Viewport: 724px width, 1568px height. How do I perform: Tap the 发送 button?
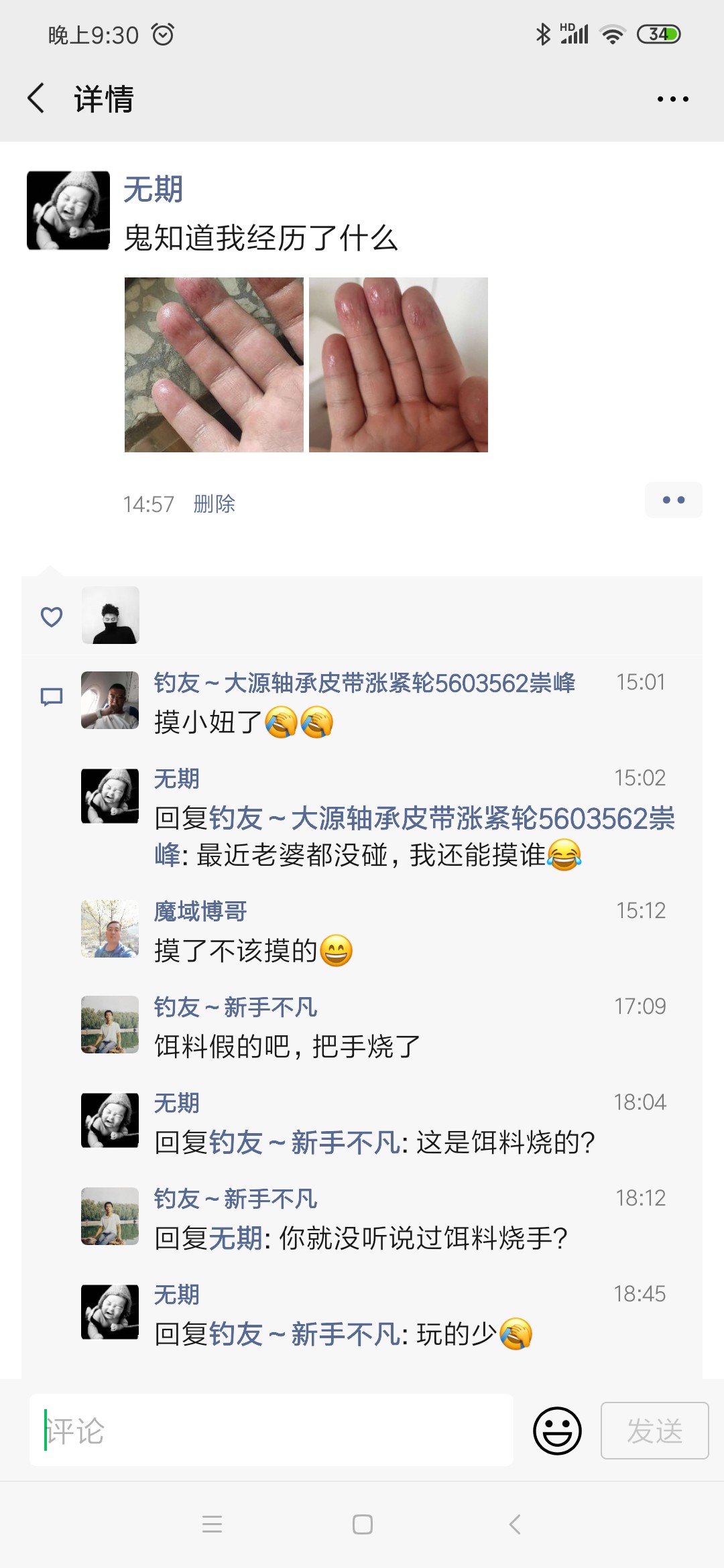tap(654, 1431)
